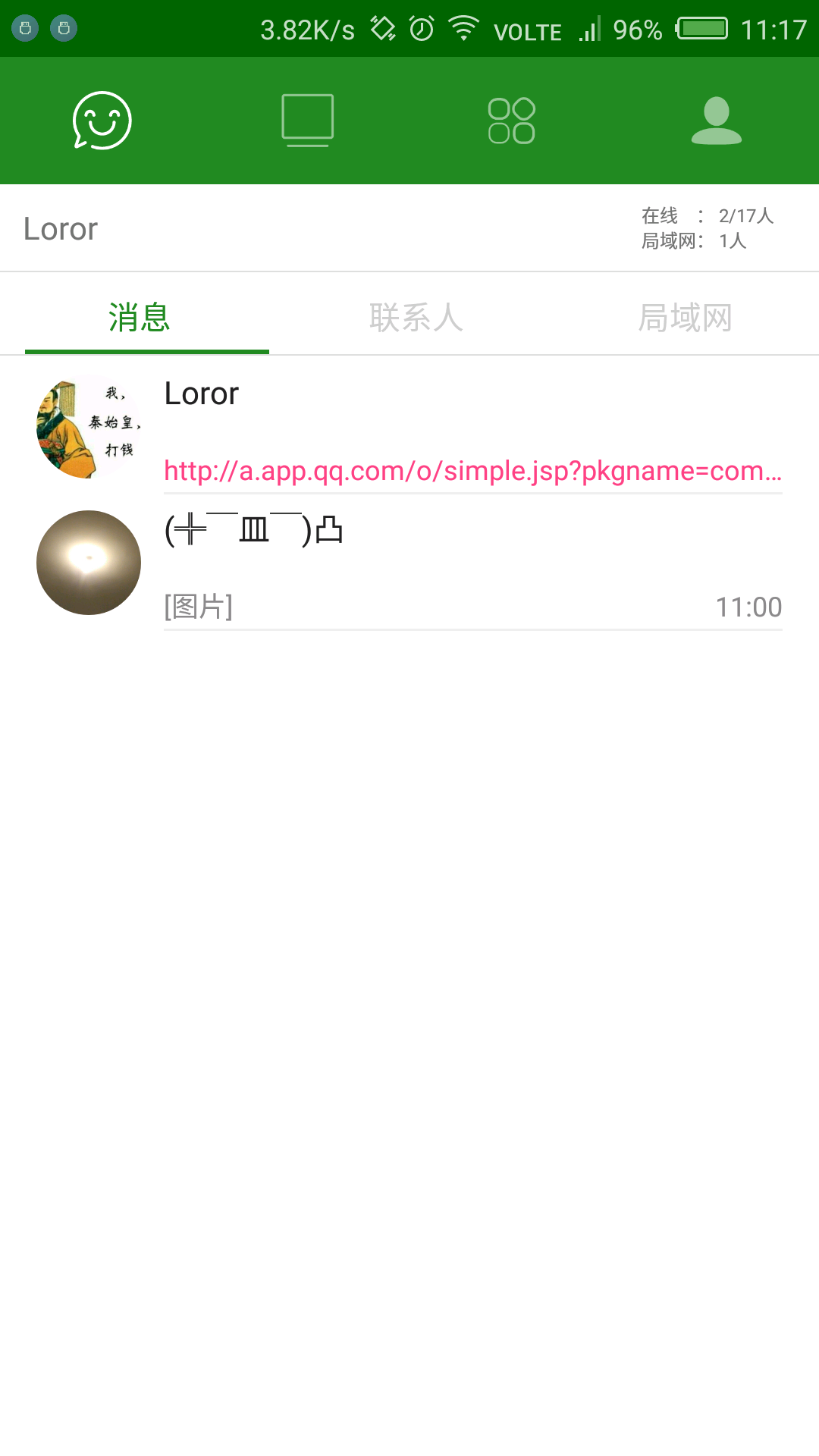
Task: Switch to the screen/device tab icon
Action: pos(307,121)
